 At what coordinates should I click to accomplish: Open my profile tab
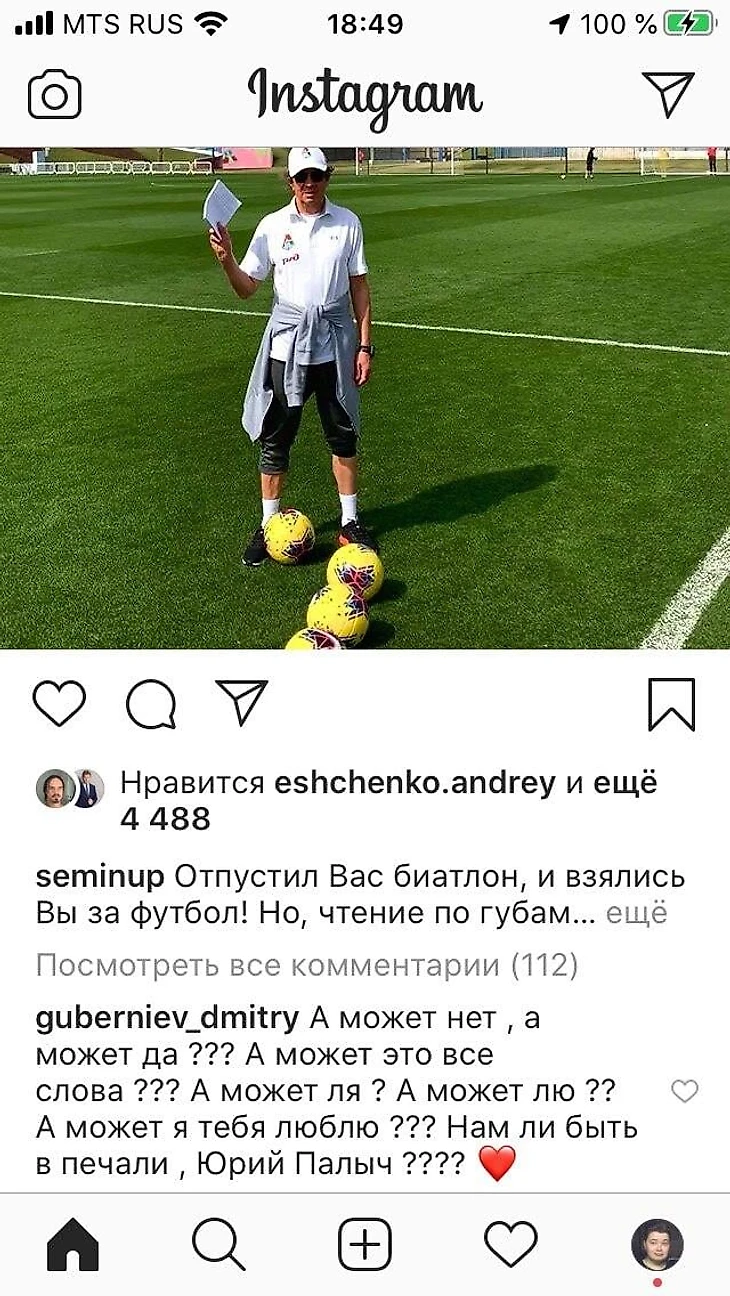point(657,1245)
